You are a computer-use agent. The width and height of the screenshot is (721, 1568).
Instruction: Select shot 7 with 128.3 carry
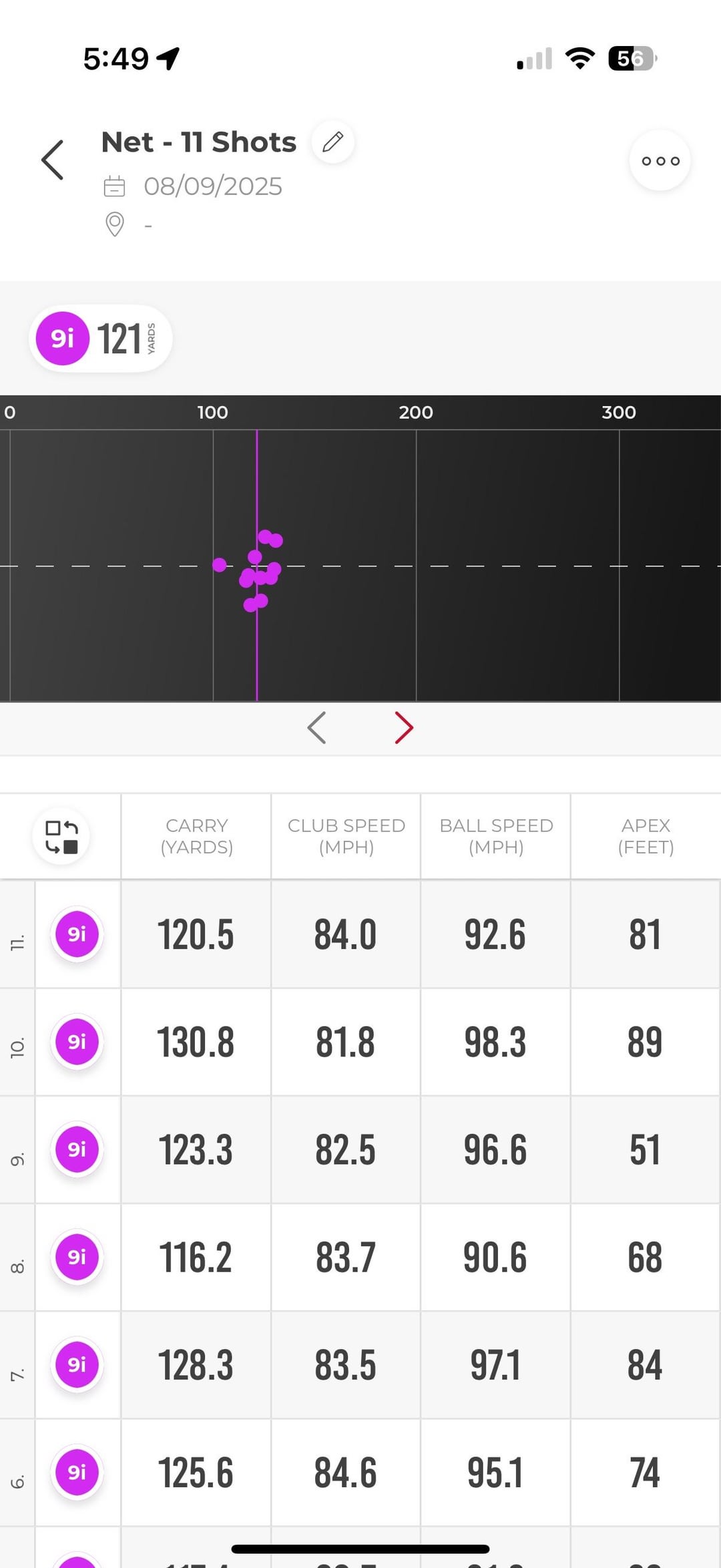pos(360,1365)
